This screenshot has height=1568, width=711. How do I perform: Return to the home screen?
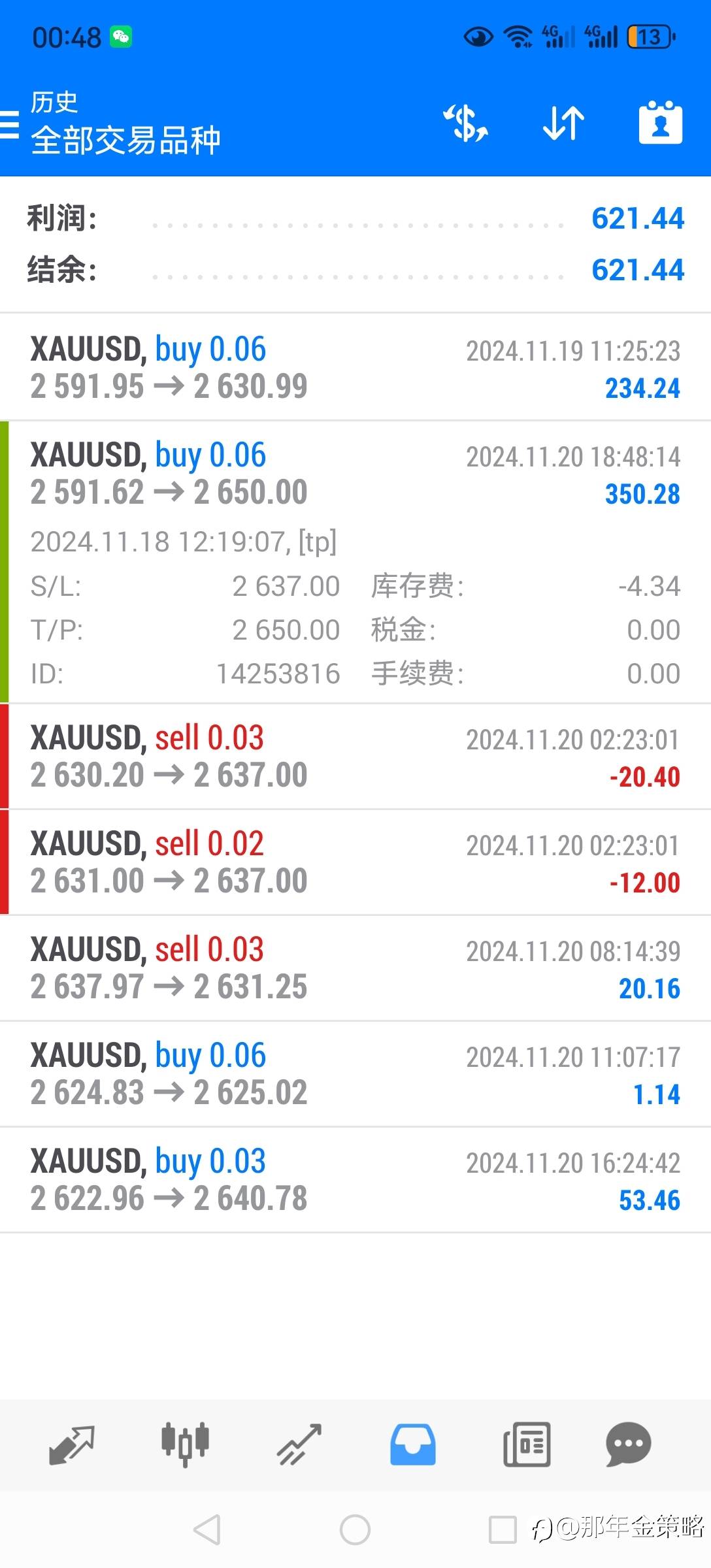click(355, 1529)
